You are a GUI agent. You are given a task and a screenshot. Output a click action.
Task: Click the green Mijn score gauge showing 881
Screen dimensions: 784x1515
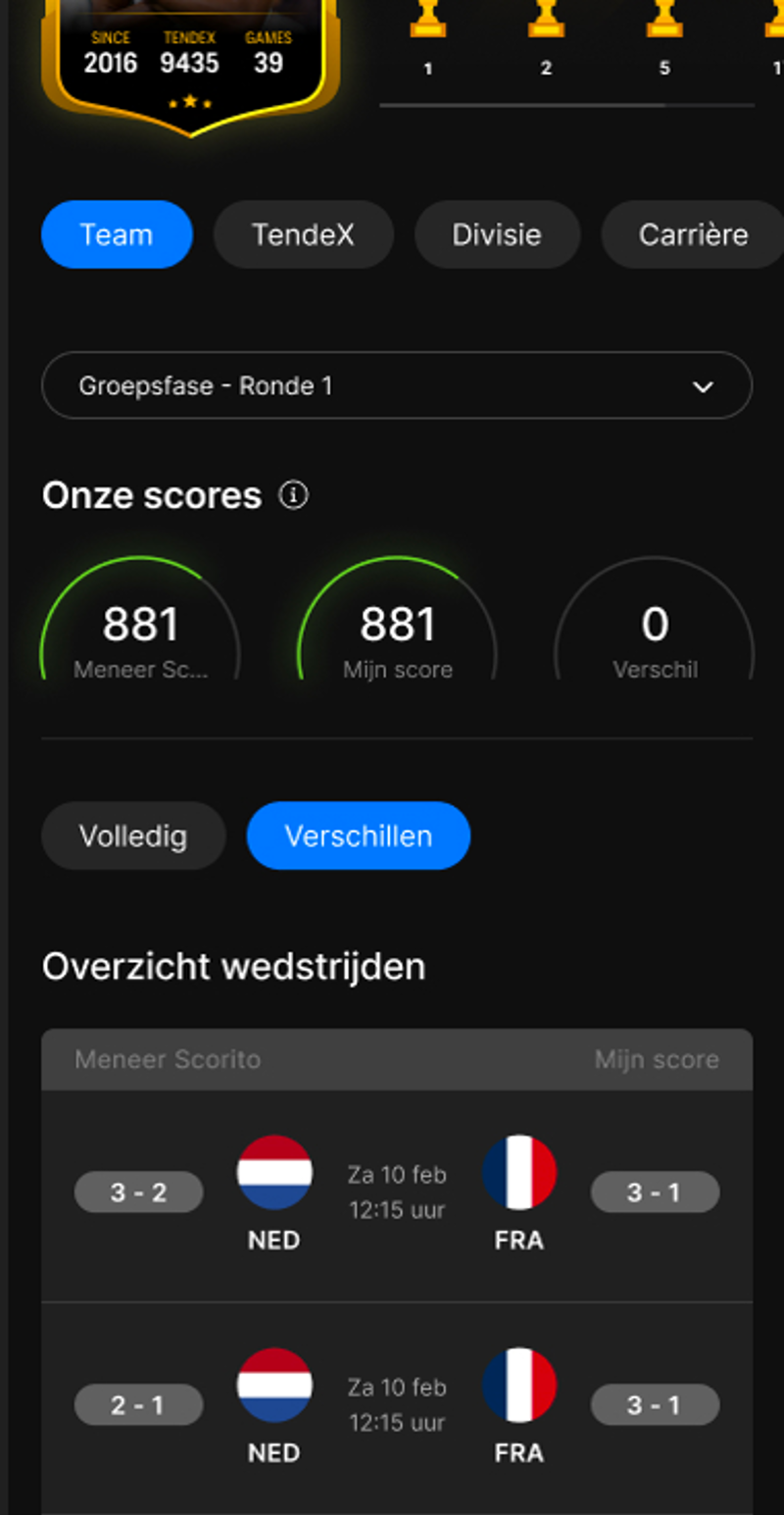pyautogui.click(x=396, y=625)
